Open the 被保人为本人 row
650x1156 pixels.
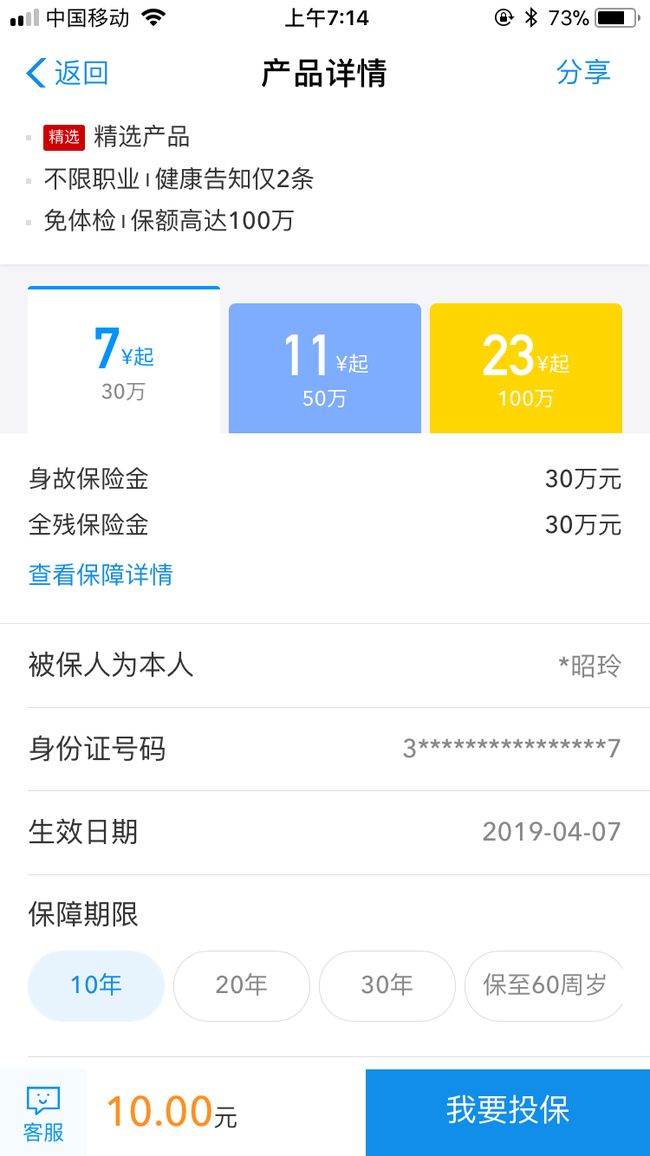(x=325, y=666)
